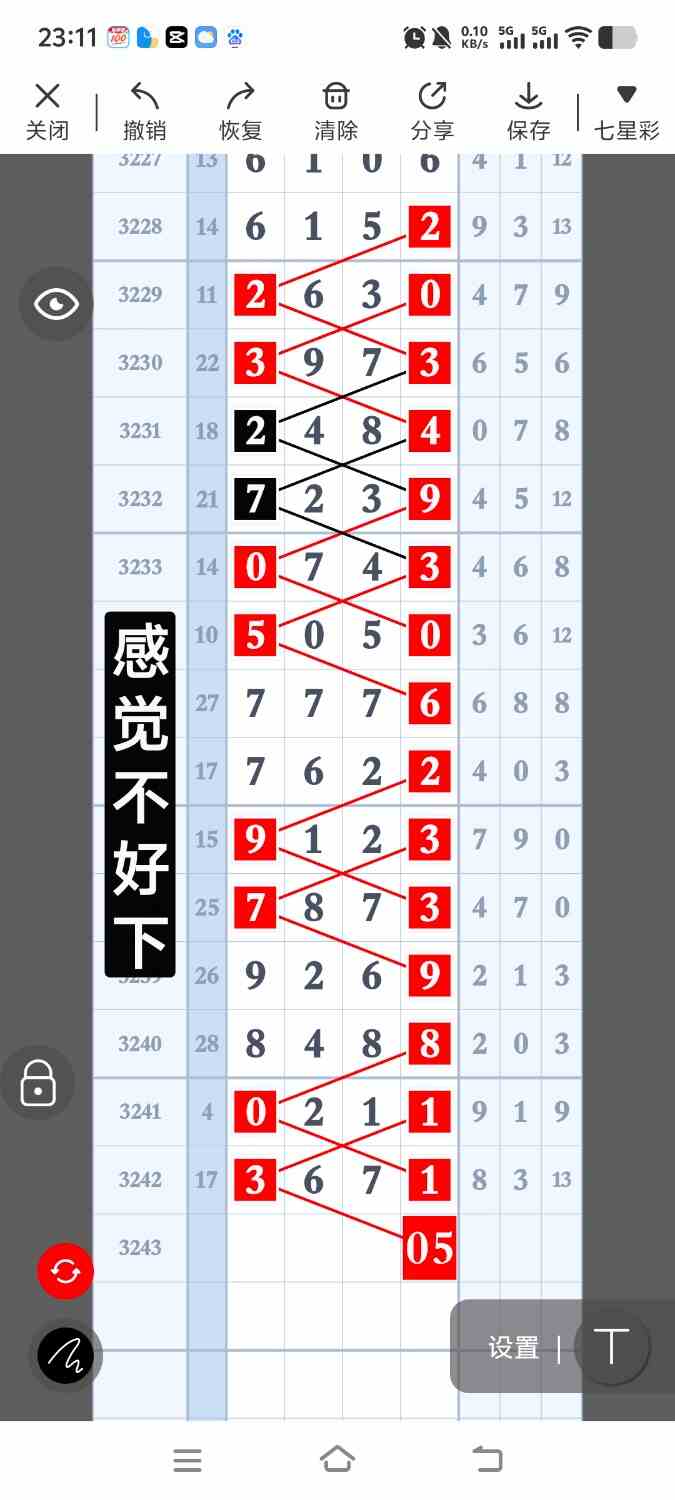Toggle markings visibility with eye icon
This screenshot has width=675, height=1500.
point(56,304)
